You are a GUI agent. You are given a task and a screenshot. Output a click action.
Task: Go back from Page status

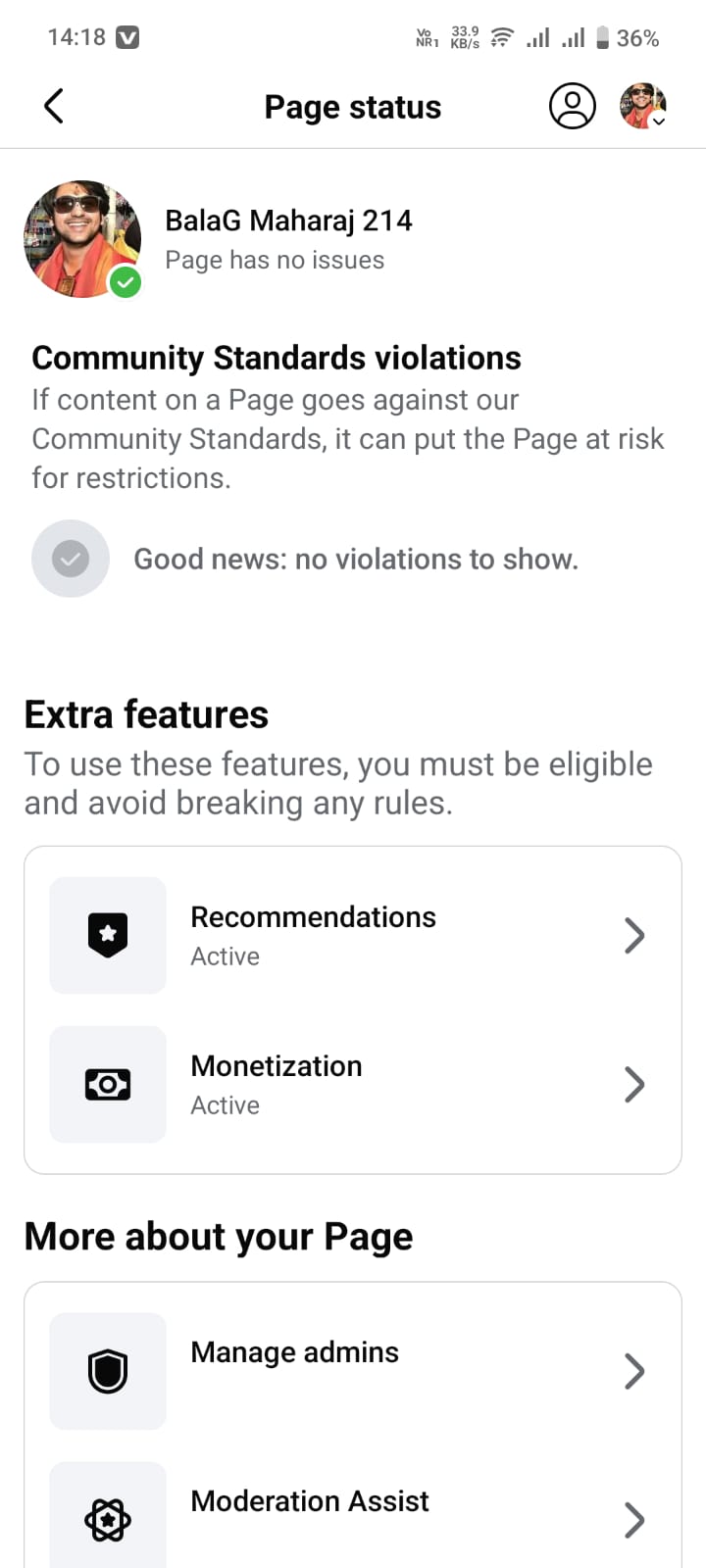54,106
